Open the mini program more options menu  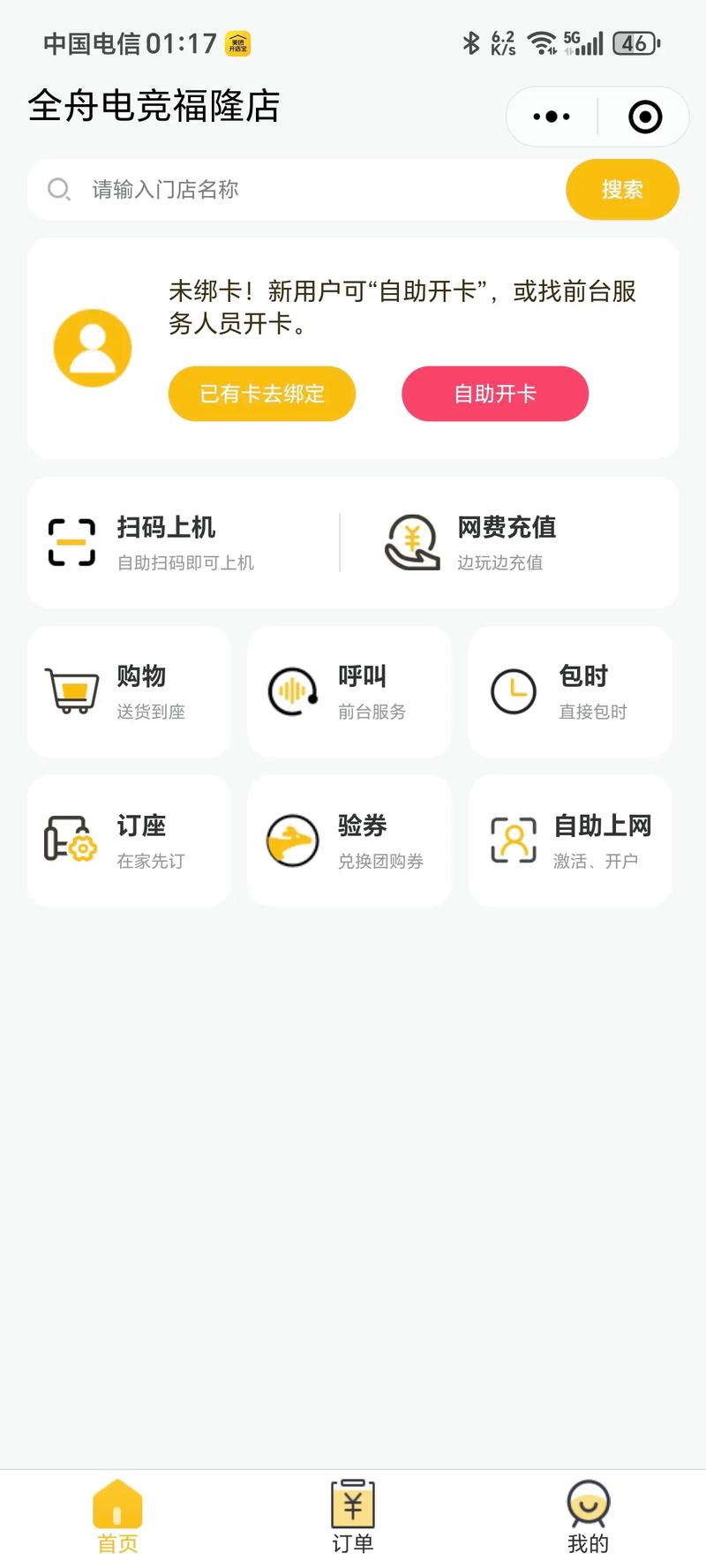552,117
